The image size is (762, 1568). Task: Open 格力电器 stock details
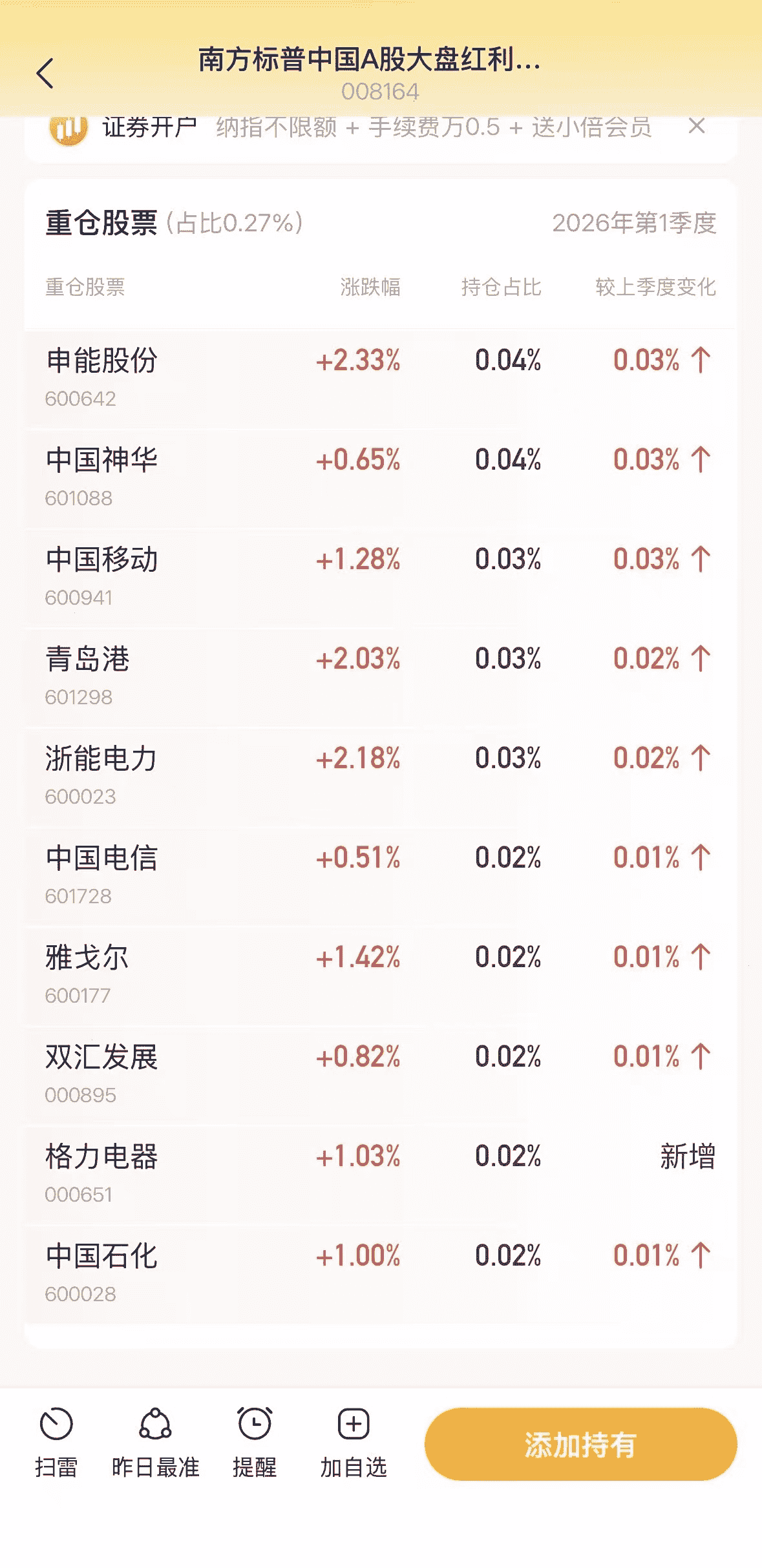coord(380,1174)
